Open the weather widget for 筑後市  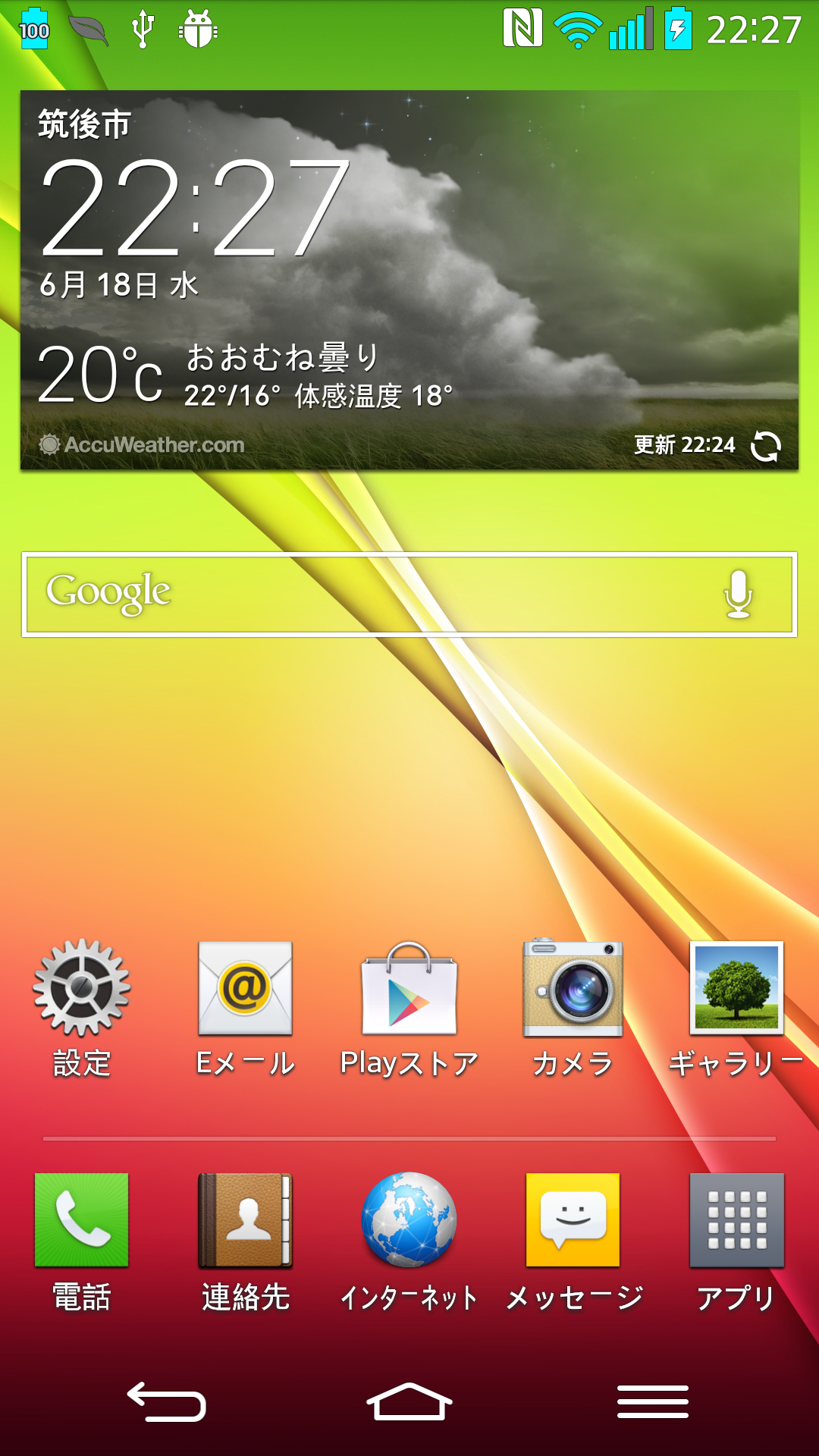coord(409,280)
